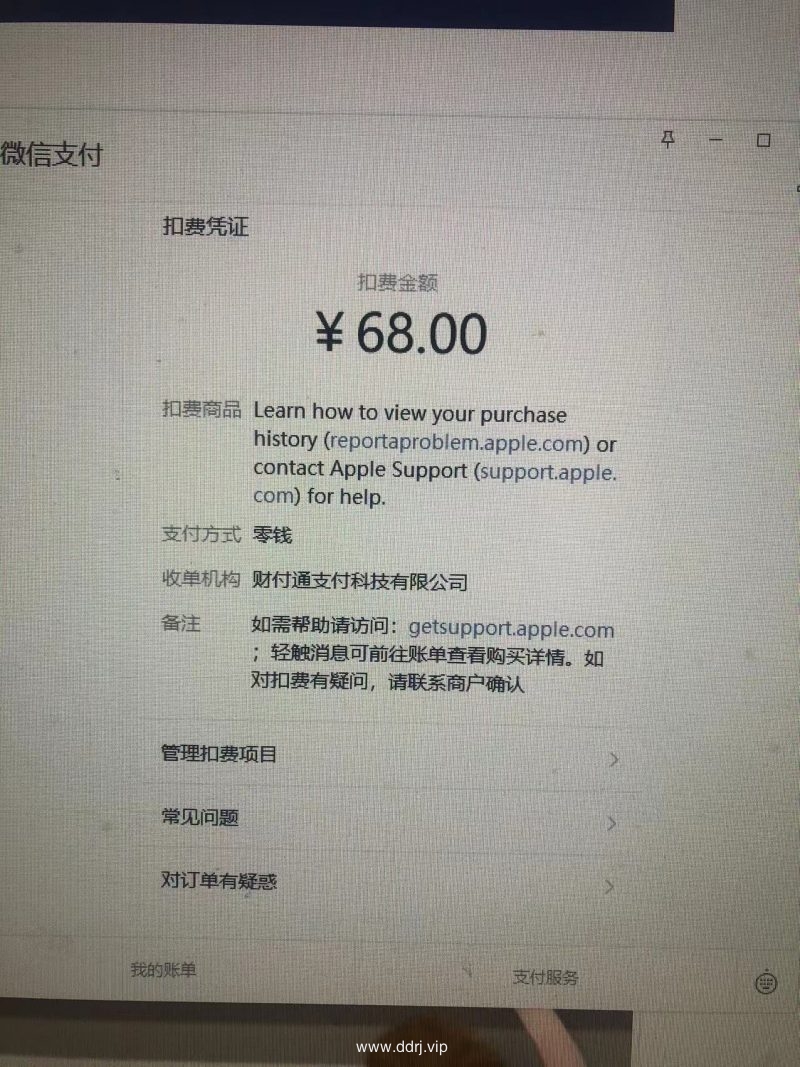Open 支付服务 menu
Viewport: 800px width, 1067px height.
(545, 977)
